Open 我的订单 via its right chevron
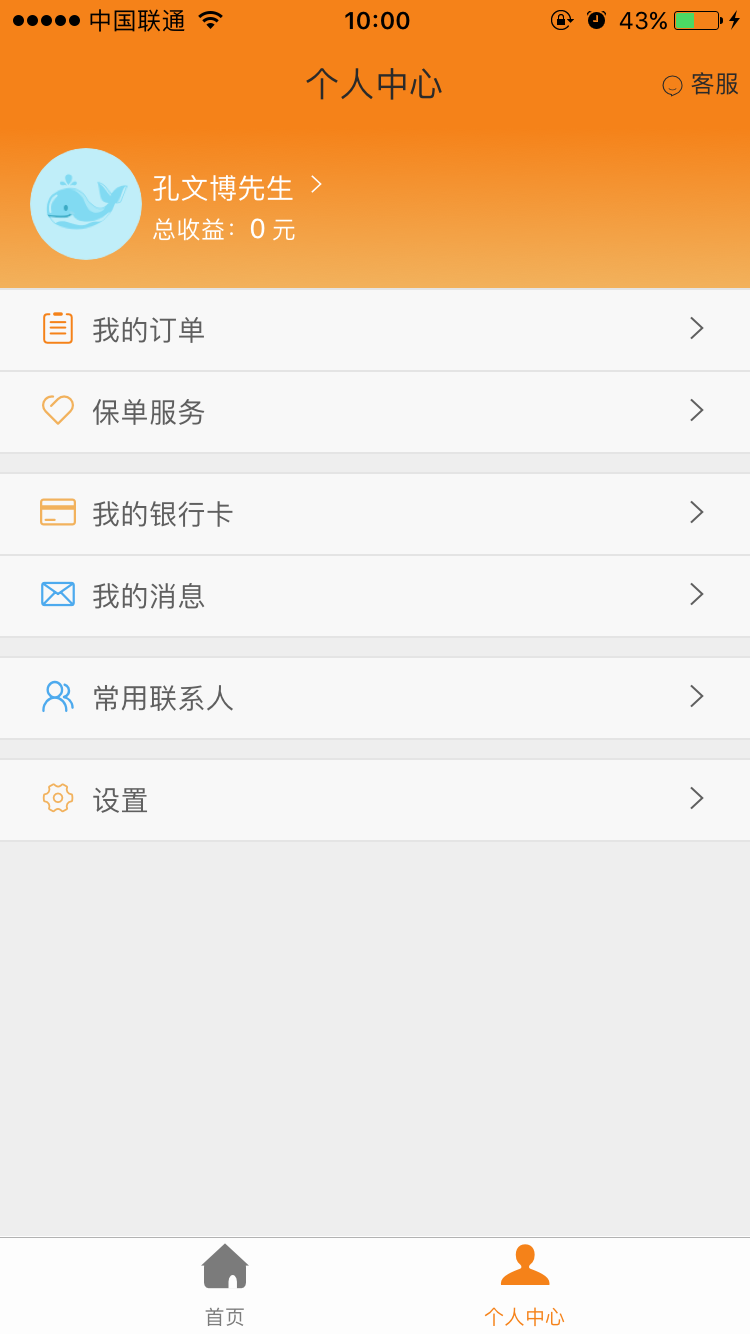750x1334 pixels. 696,328
